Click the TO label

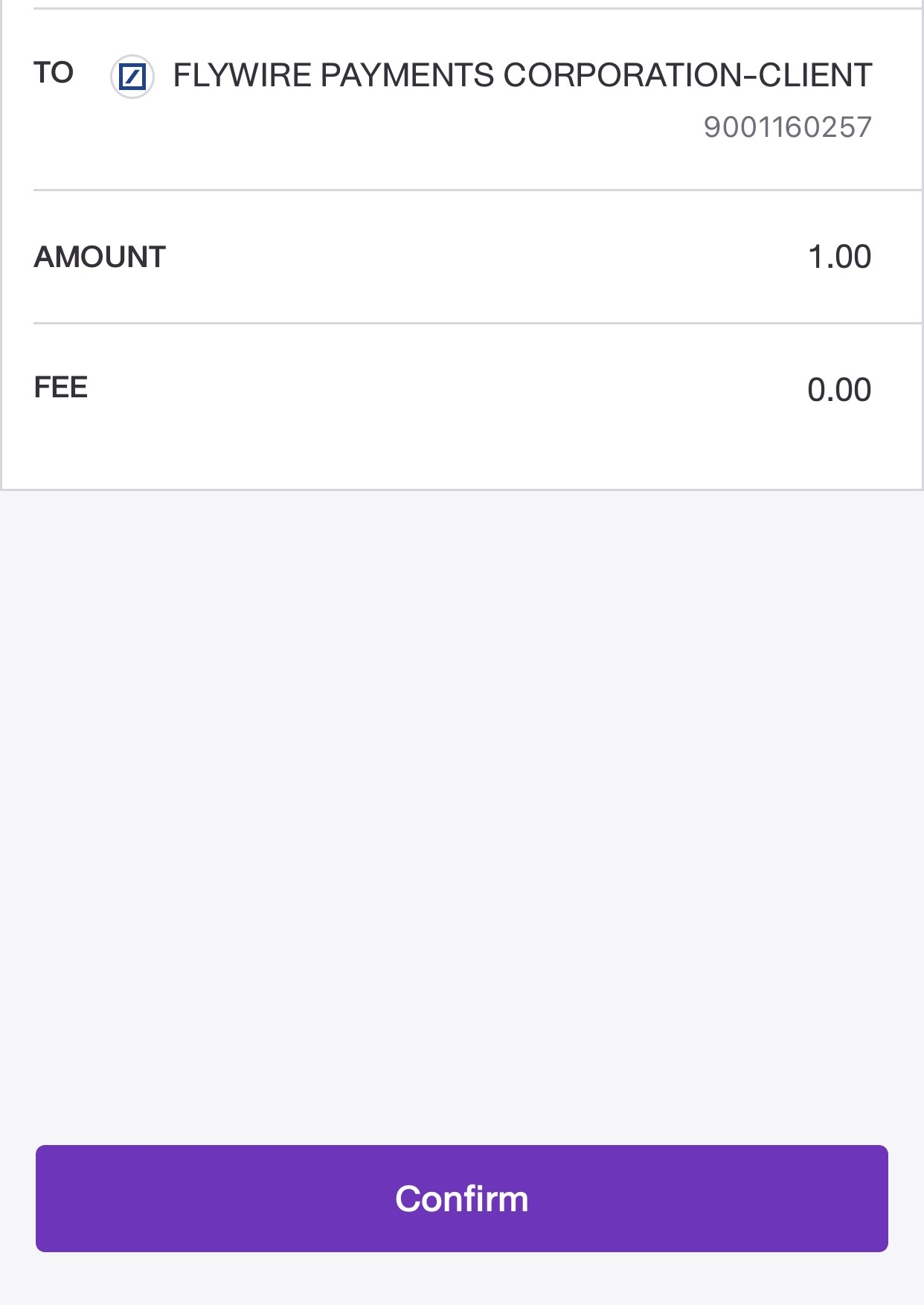(53, 72)
